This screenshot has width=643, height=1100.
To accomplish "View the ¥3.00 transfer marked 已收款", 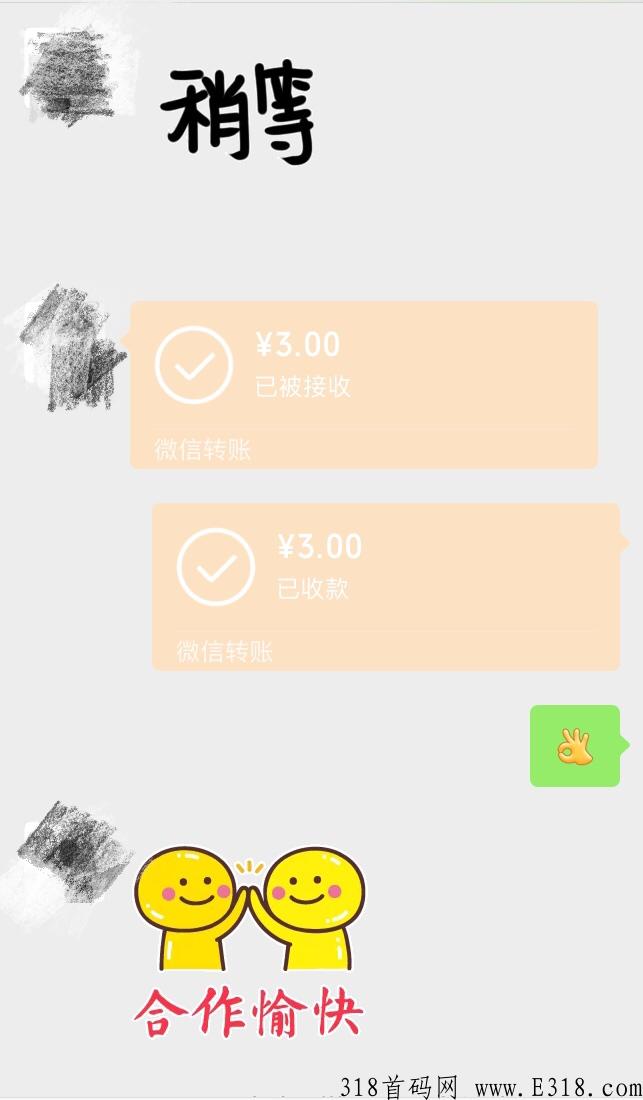I will tap(385, 586).
